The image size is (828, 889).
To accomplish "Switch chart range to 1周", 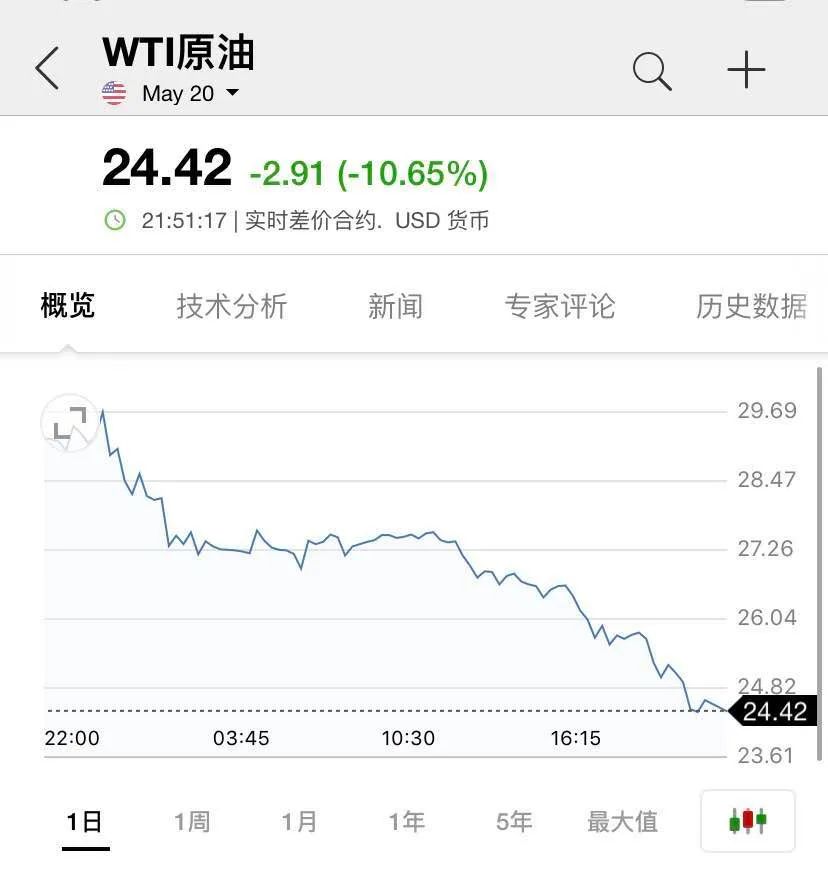I will [x=192, y=822].
